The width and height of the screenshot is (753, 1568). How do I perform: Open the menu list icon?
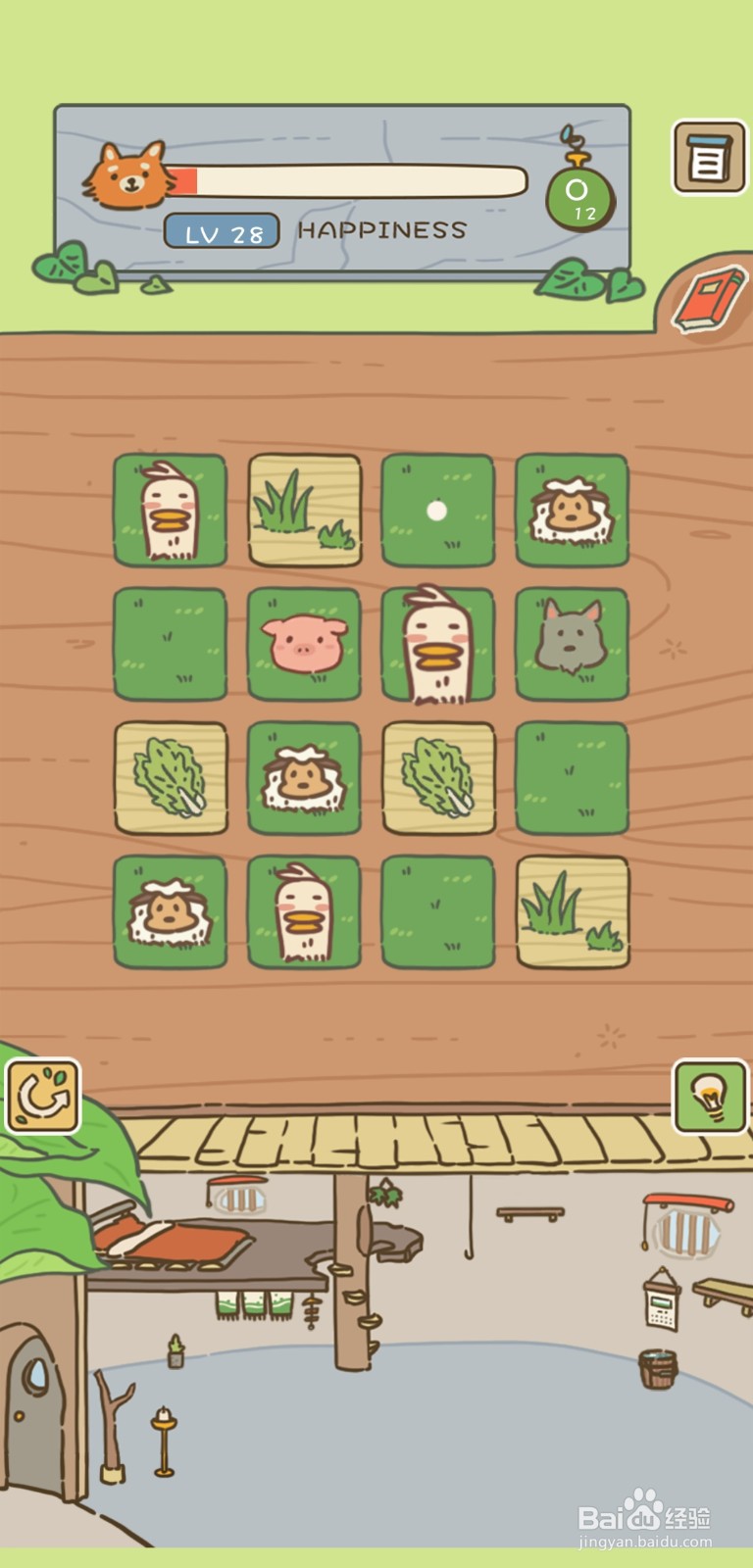tap(709, 157)
